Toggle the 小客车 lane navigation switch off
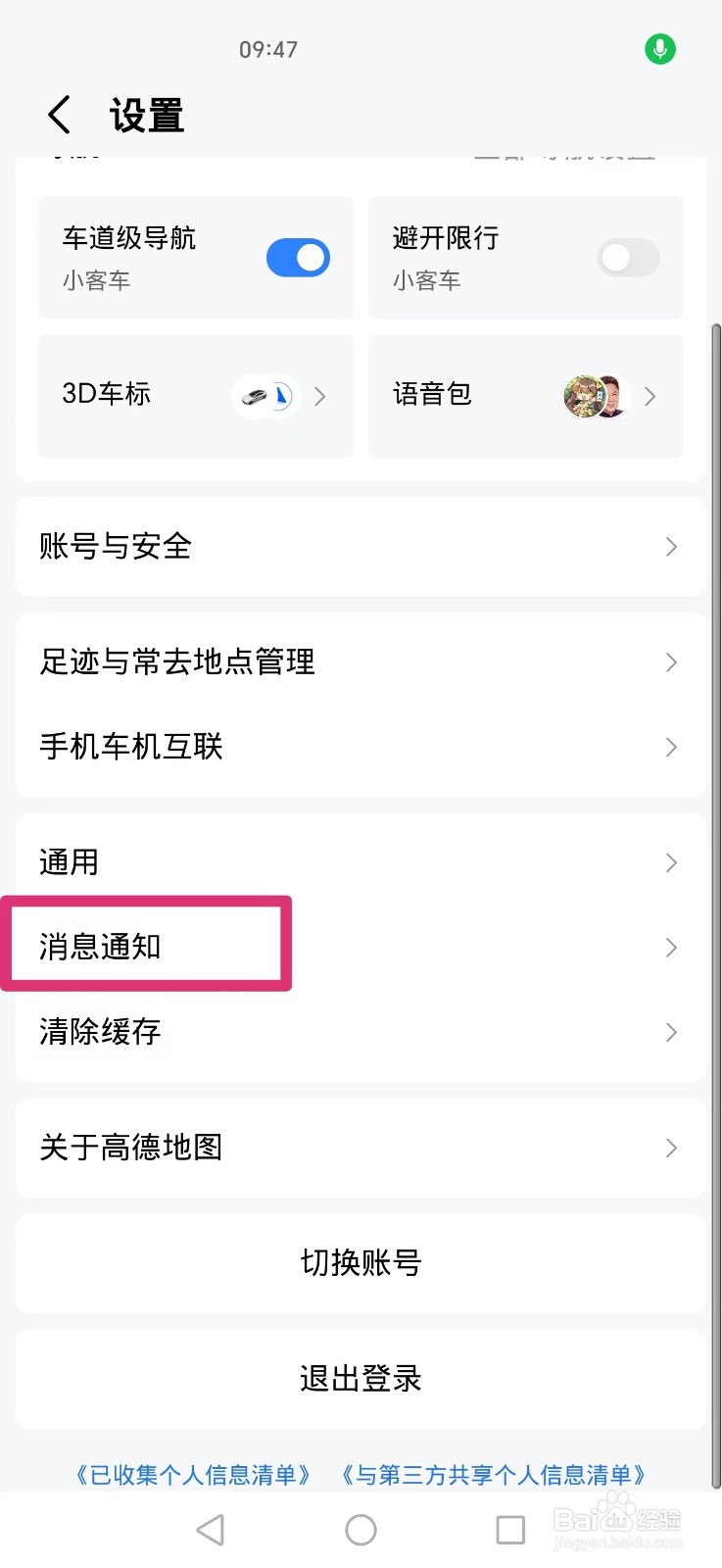Screen dimensions: 722x1568 [298, 257]
